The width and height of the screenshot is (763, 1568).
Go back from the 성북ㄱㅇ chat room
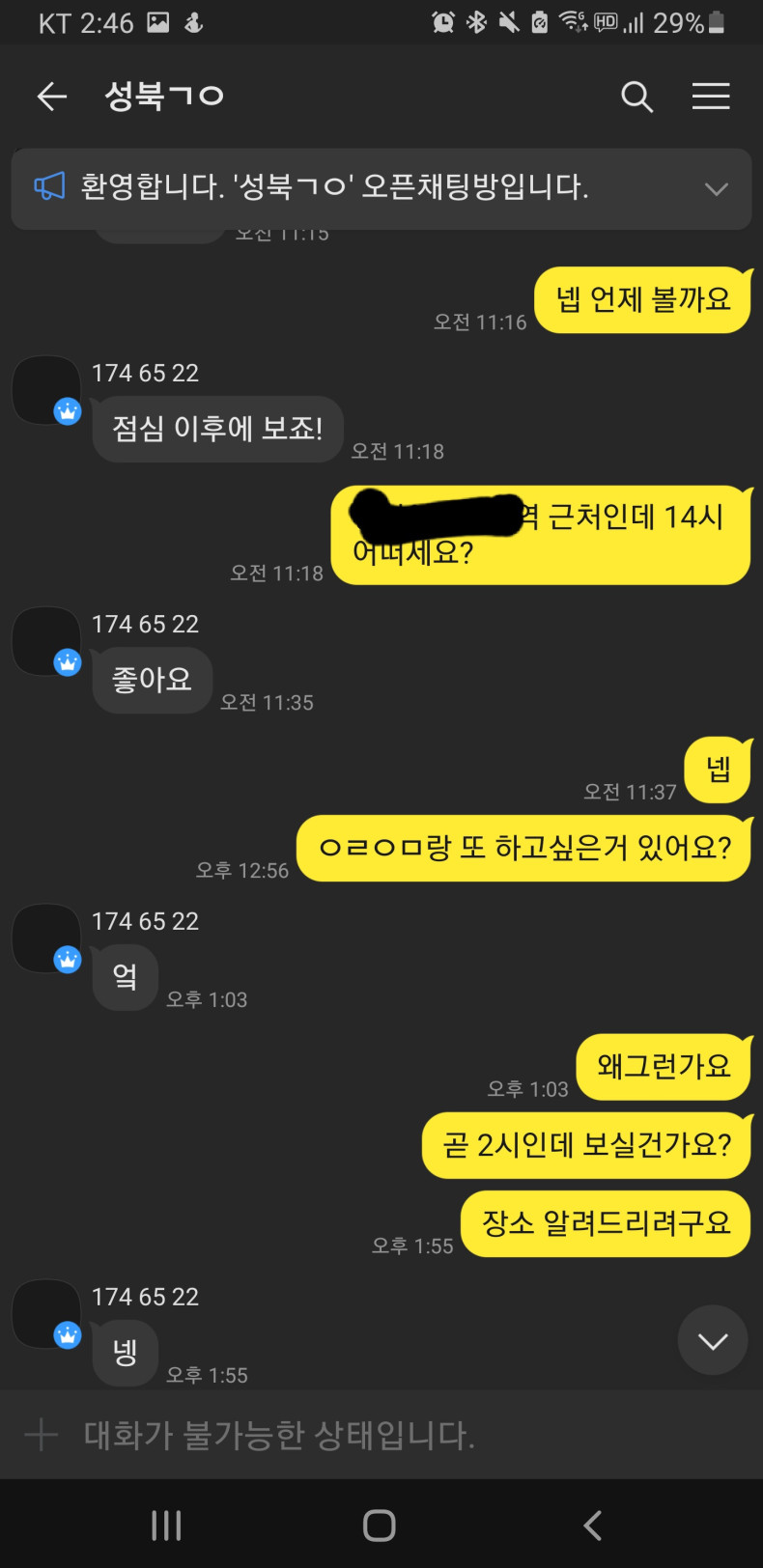(x=52, y=96)
